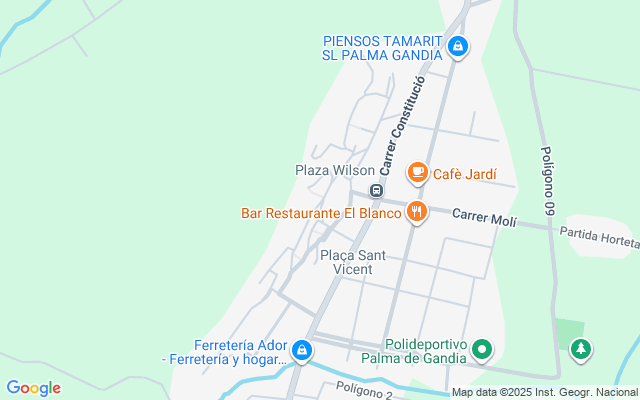Open Polideportivo Palma de Gandia marker
The width and height of the screenshot is (640, 400).
point(482,349)
